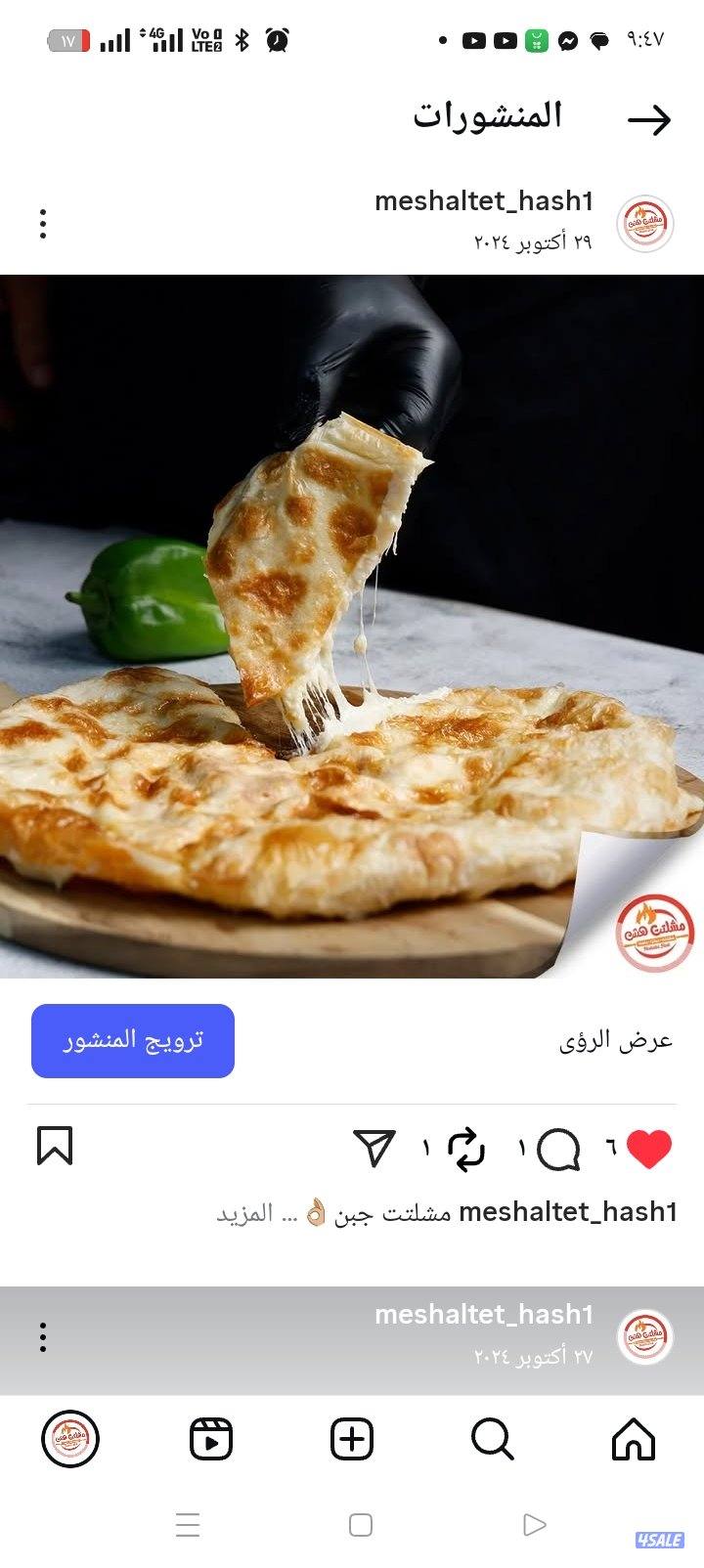Tap the plus icon to create a new post
The image size is (704, 1568).
(350, 1439)
